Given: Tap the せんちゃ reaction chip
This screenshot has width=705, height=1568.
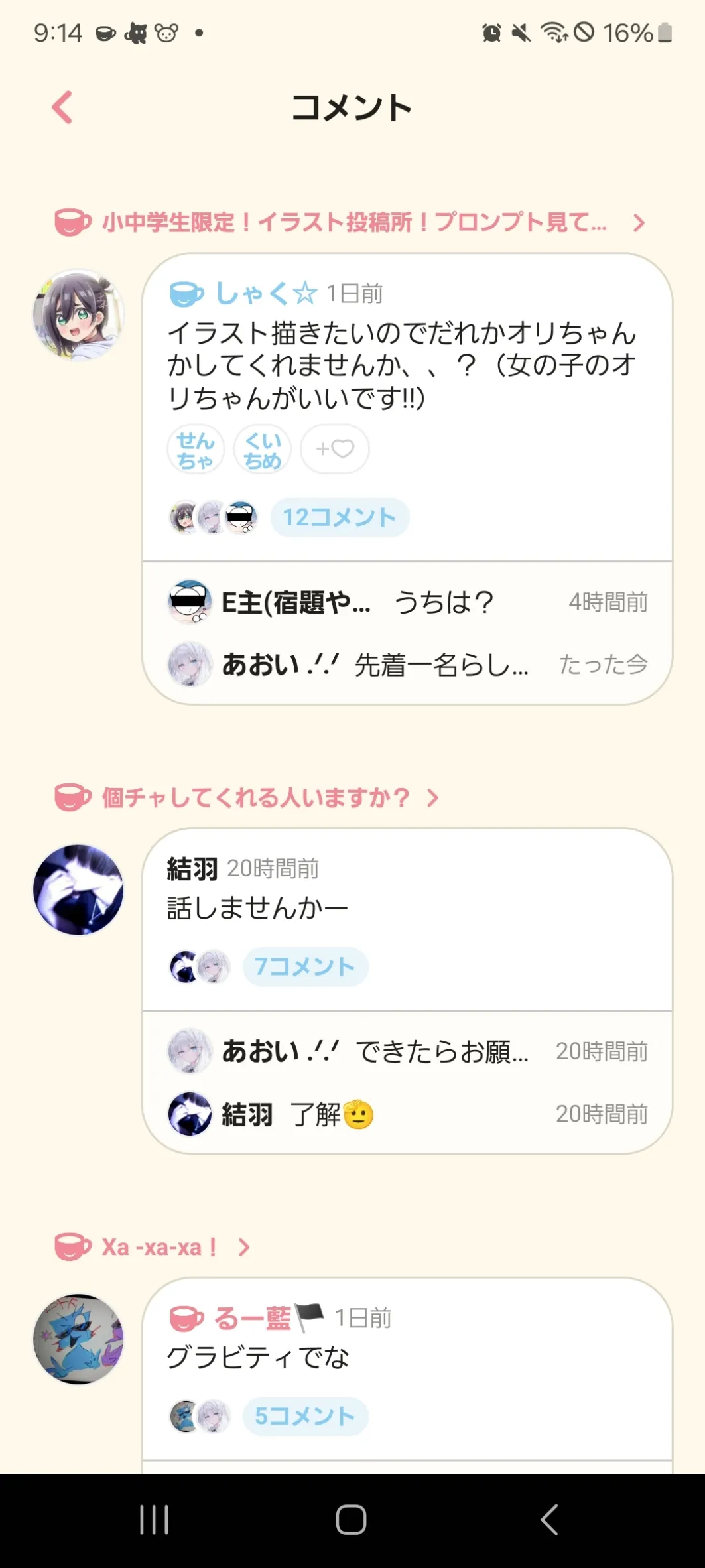Looking at the screenshot, I should click(x=196, y=450).
